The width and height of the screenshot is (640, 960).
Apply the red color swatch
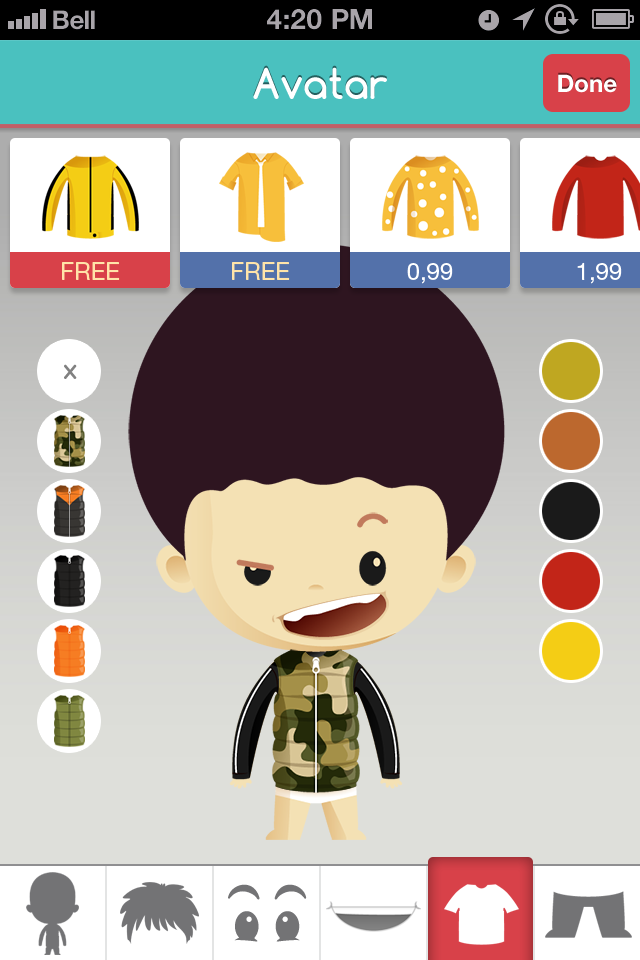pyautogui.click(x=571, y=581)
